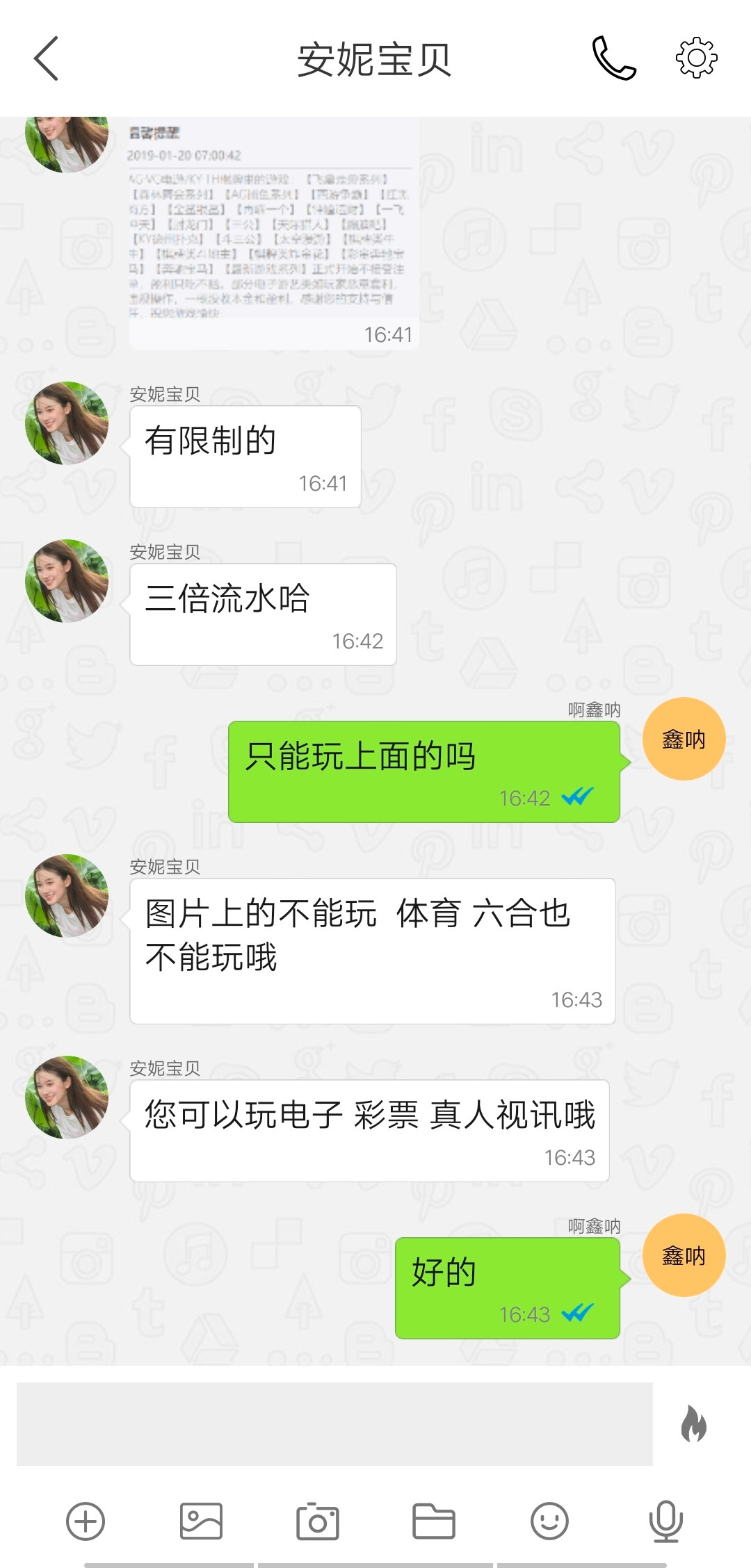Open the emoji picker
The width and height of the screenshot is (751, 1568).
pyautogui.click(x=549, y=1521)
